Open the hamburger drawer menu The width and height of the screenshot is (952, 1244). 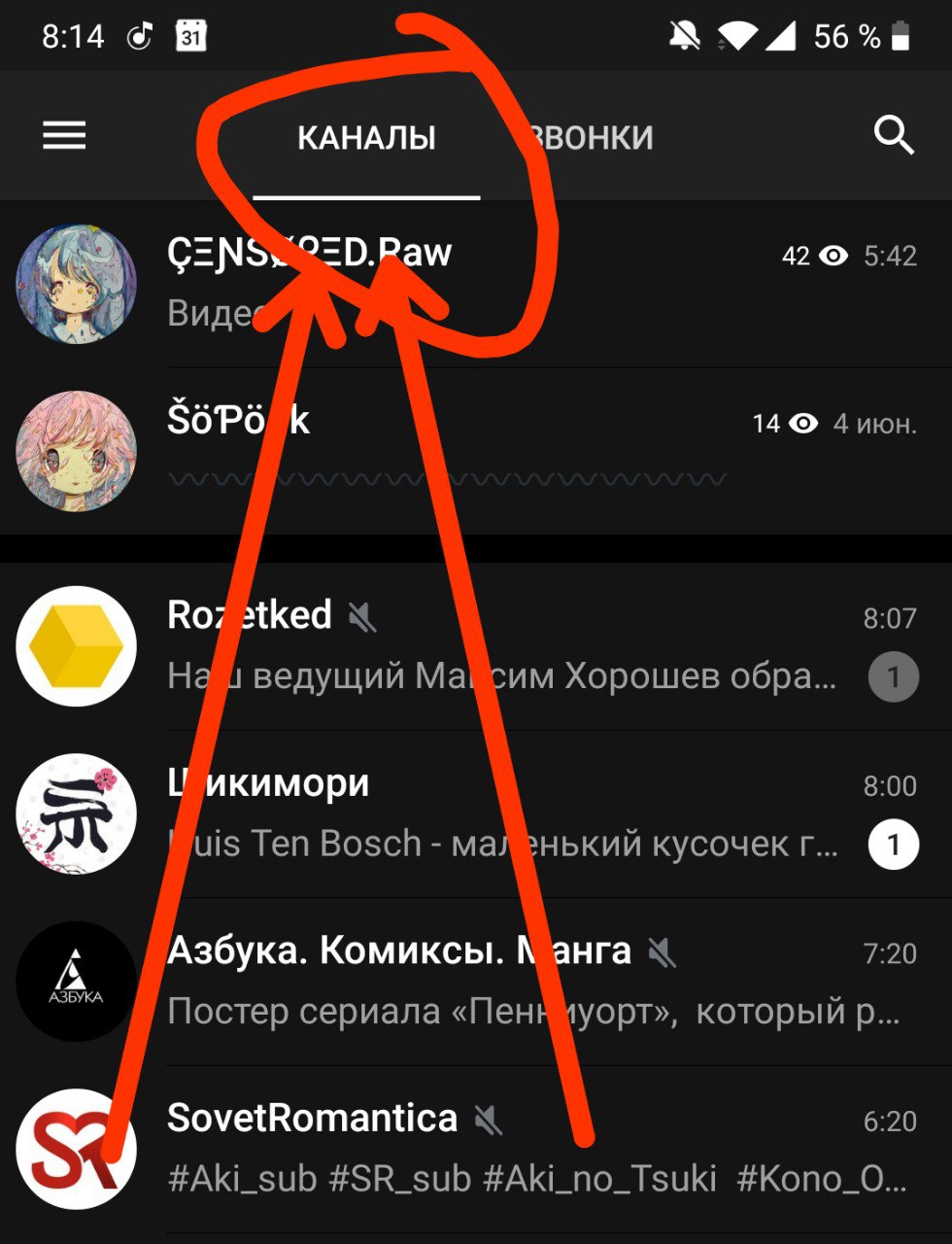(64, 136)
